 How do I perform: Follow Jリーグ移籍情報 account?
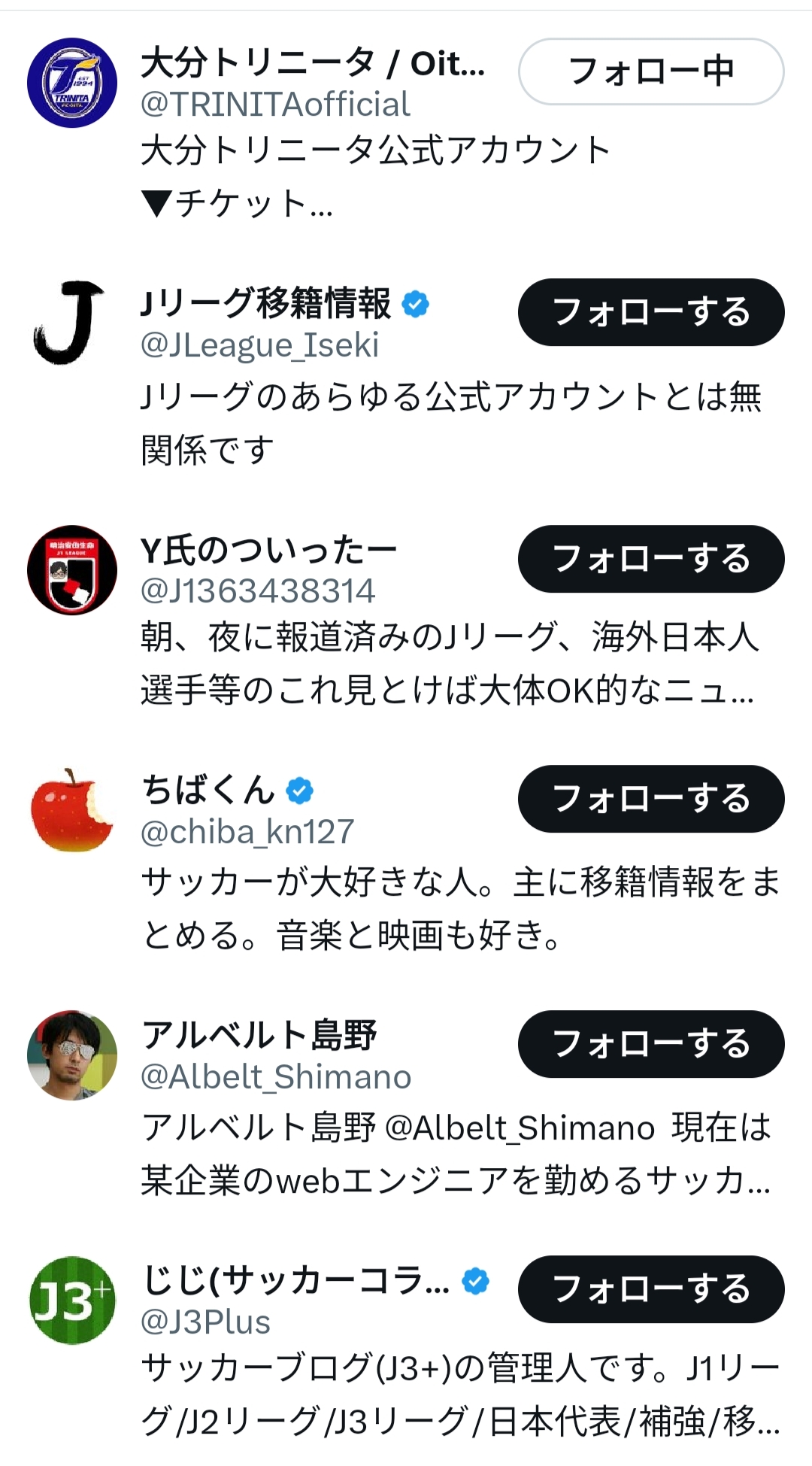tap(650, 312)
